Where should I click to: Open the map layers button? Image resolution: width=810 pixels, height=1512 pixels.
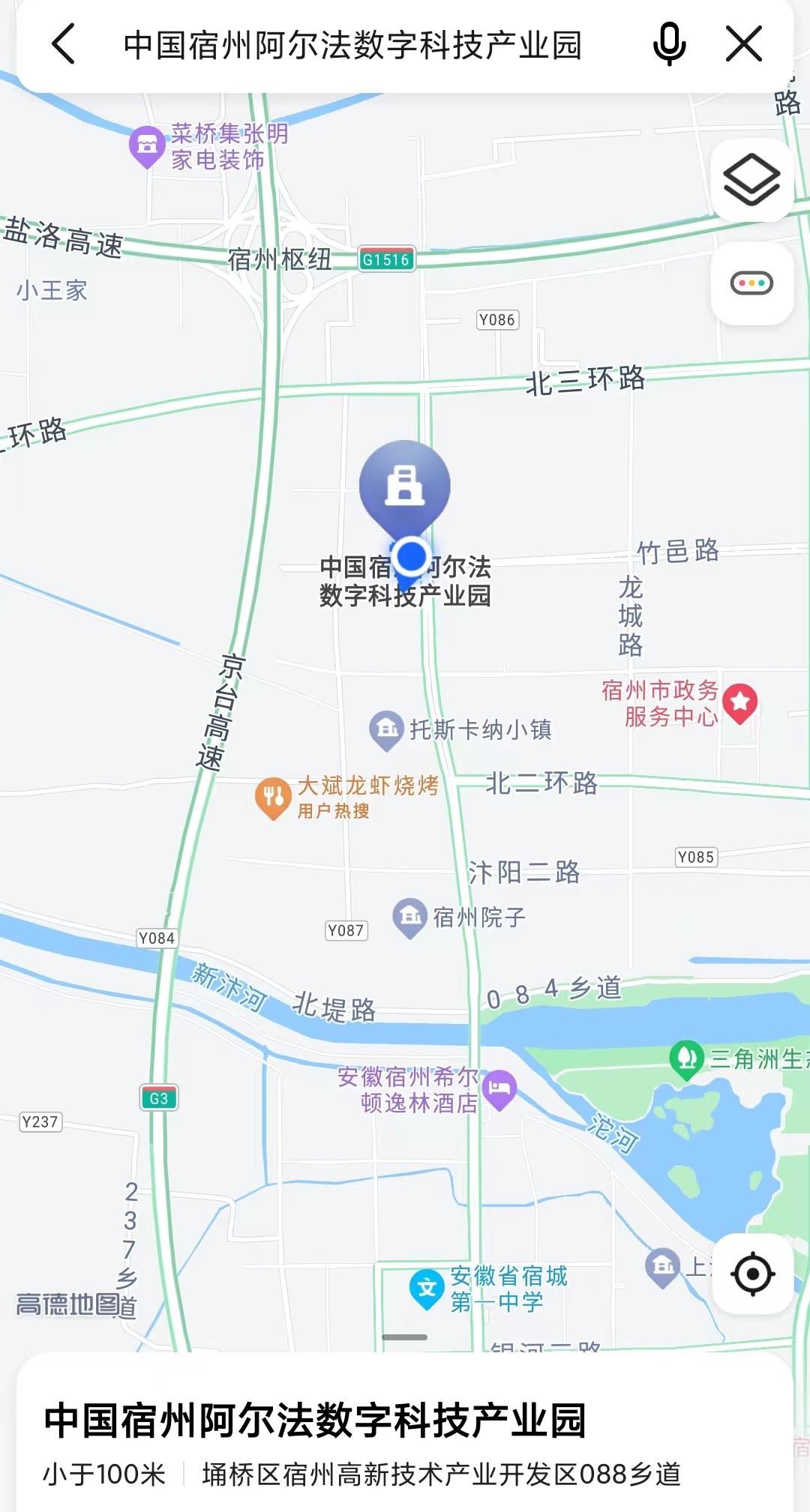click(751, 180)
